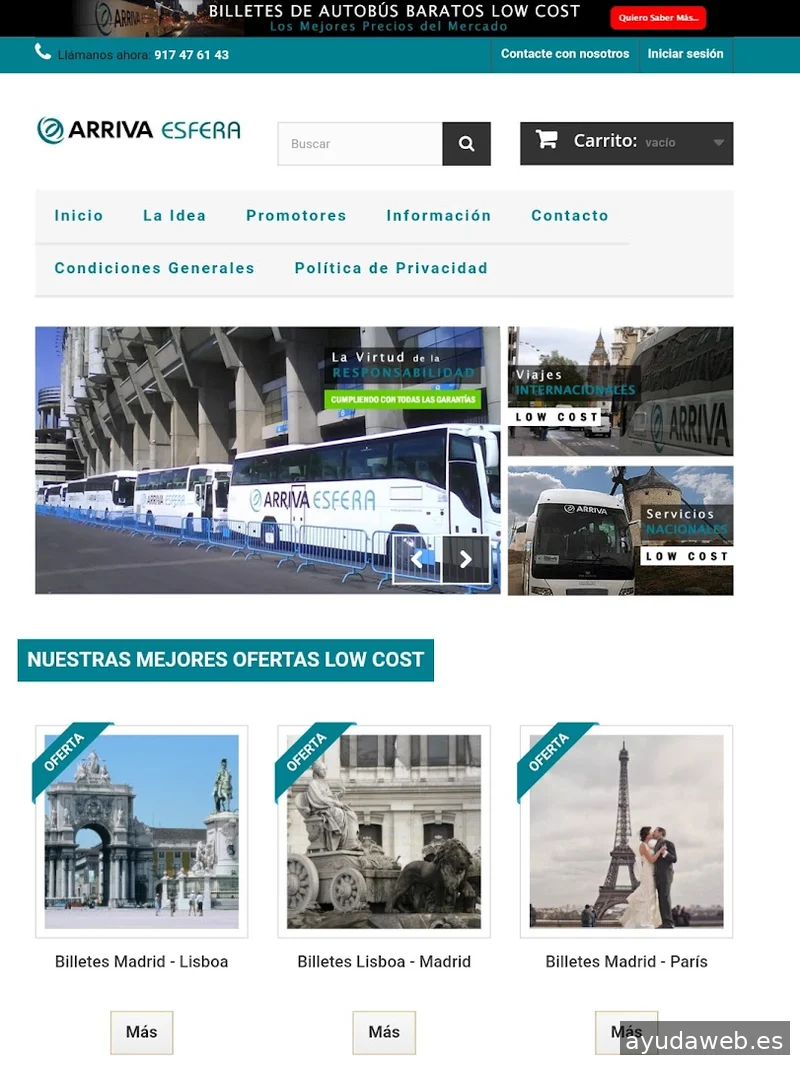Viewport: 800px width, 1065px height.
Task: Select the Información menu item
Action: [439, 215]
